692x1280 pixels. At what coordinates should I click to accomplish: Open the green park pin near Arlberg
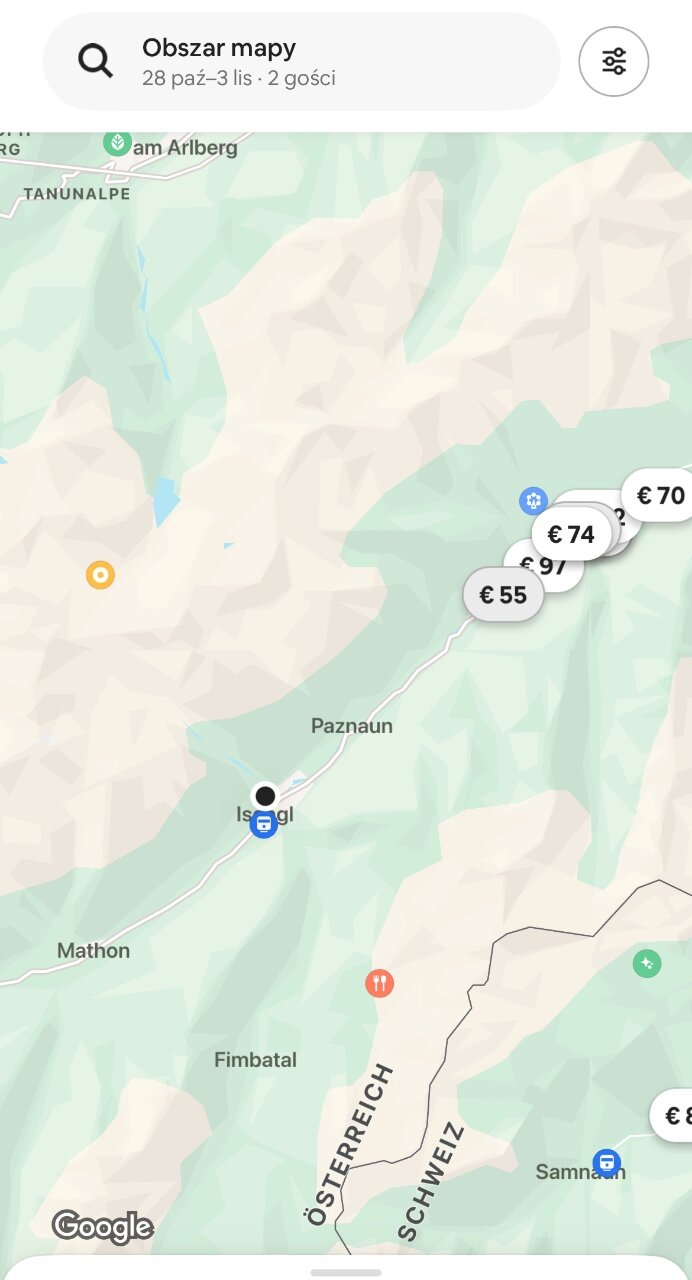(x=117, y=142)
